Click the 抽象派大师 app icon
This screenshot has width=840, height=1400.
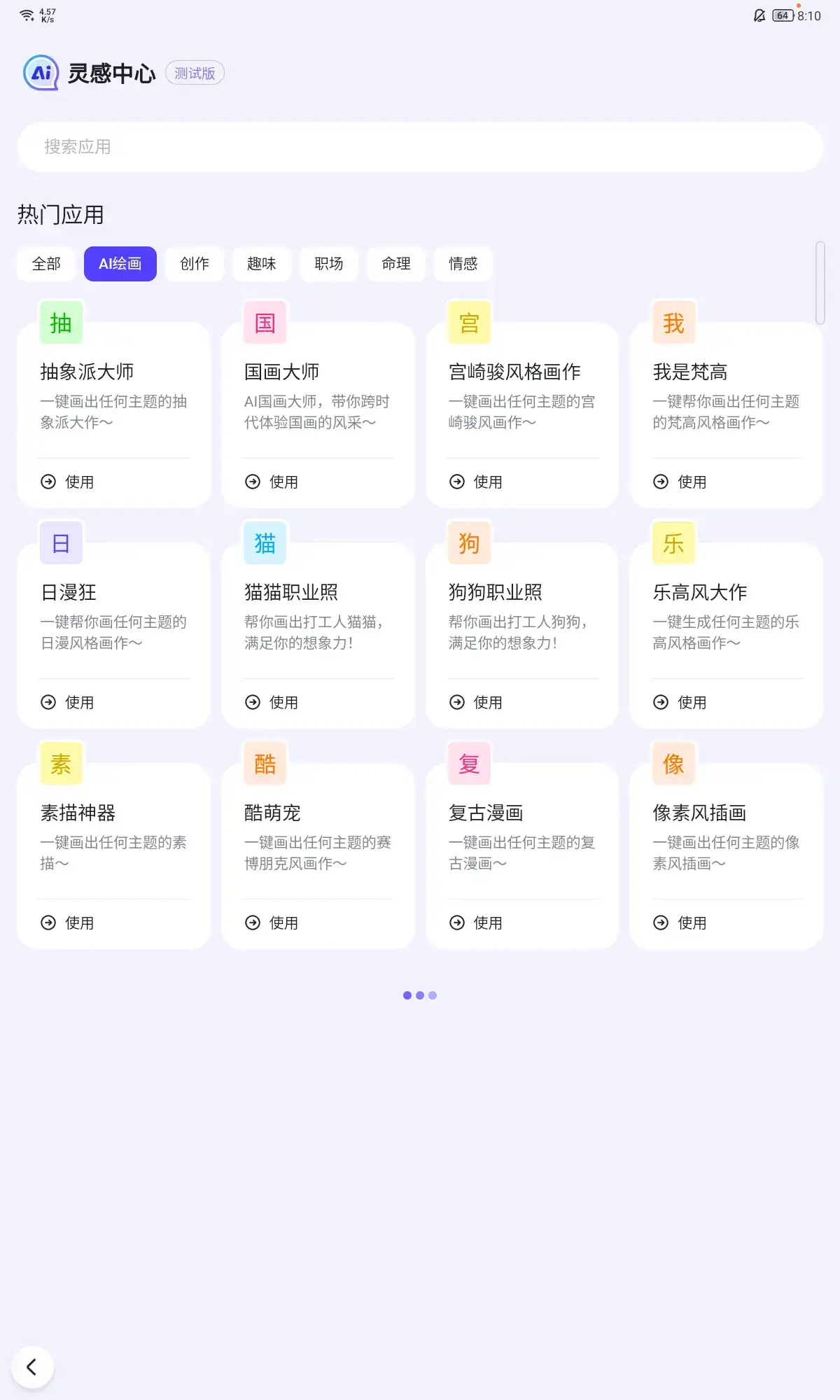(x=60, y=323)
